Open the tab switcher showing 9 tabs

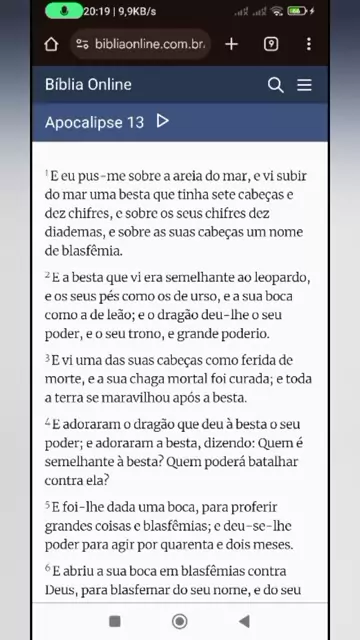(x=271, y=44)
